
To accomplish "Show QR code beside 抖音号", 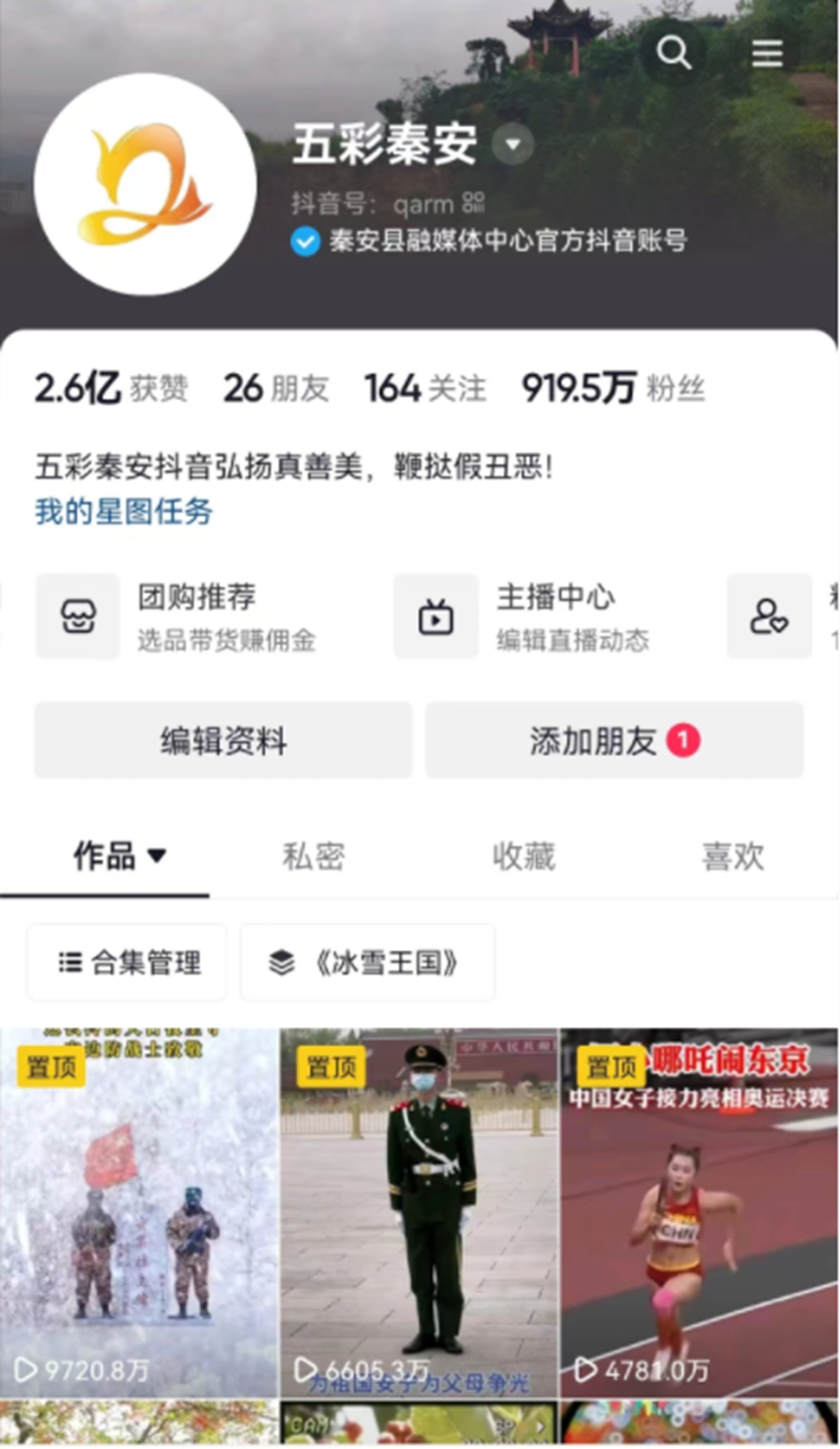I will [x=474, y=203].
